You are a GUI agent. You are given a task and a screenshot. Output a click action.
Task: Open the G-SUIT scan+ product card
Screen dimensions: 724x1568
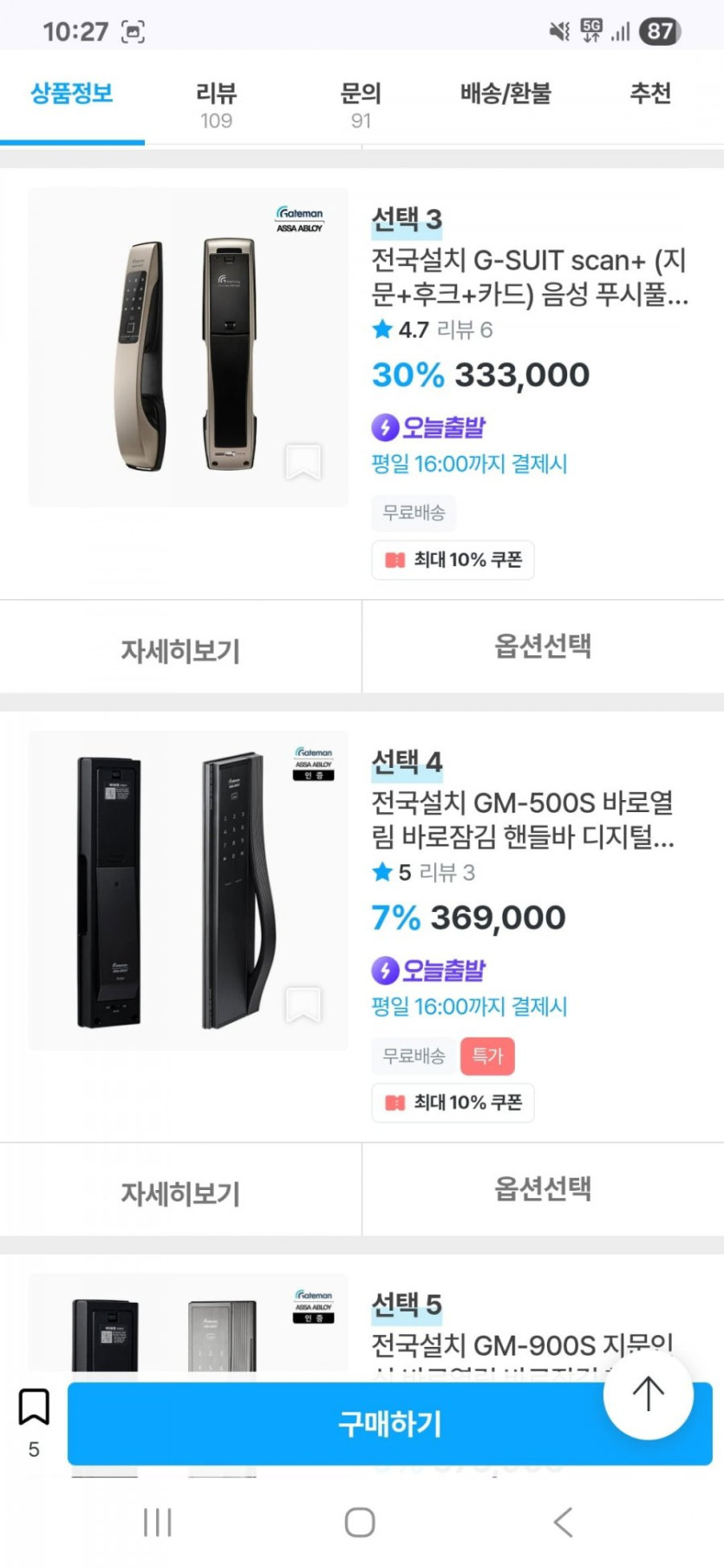coord(529,277)
